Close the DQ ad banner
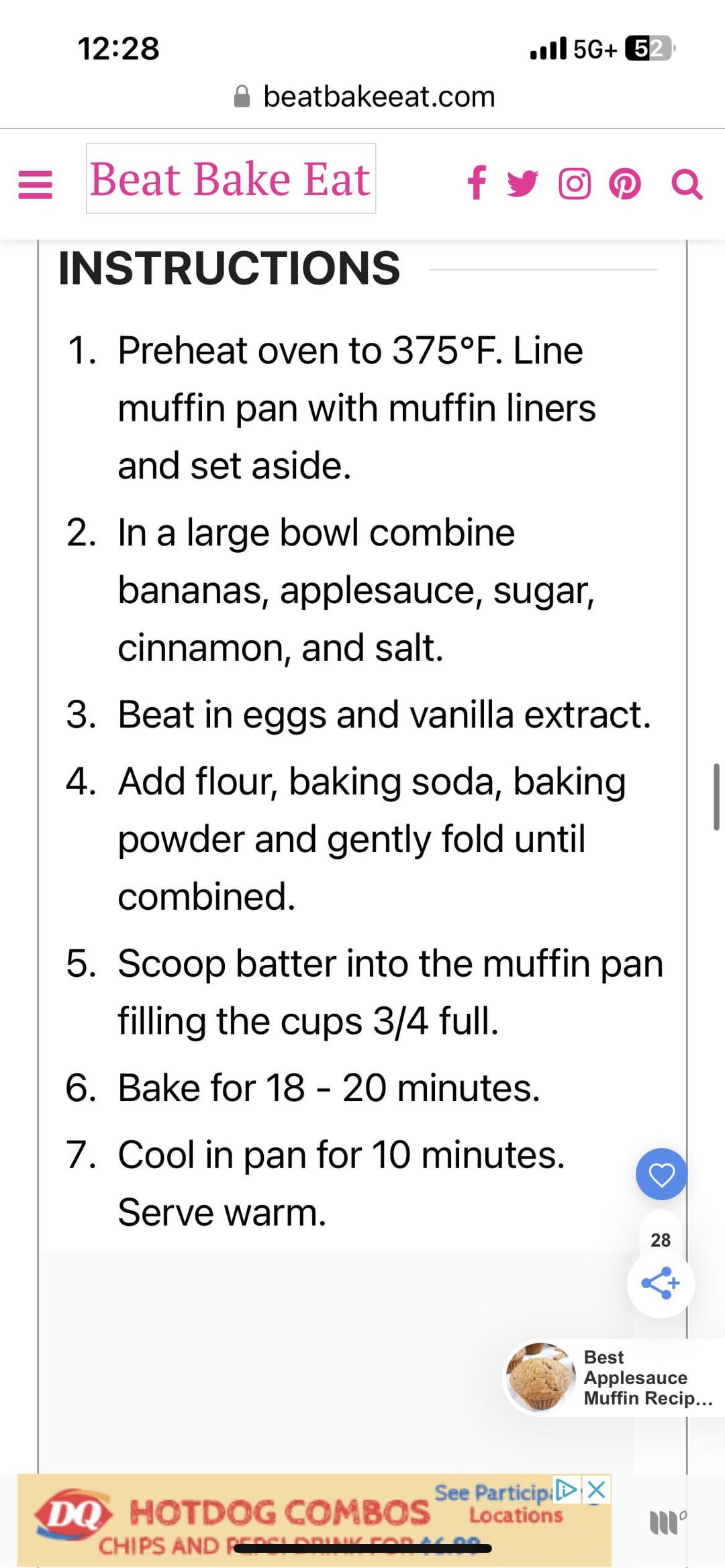Viewport: 725px width, 1568px height. (x=596, y=1489)
